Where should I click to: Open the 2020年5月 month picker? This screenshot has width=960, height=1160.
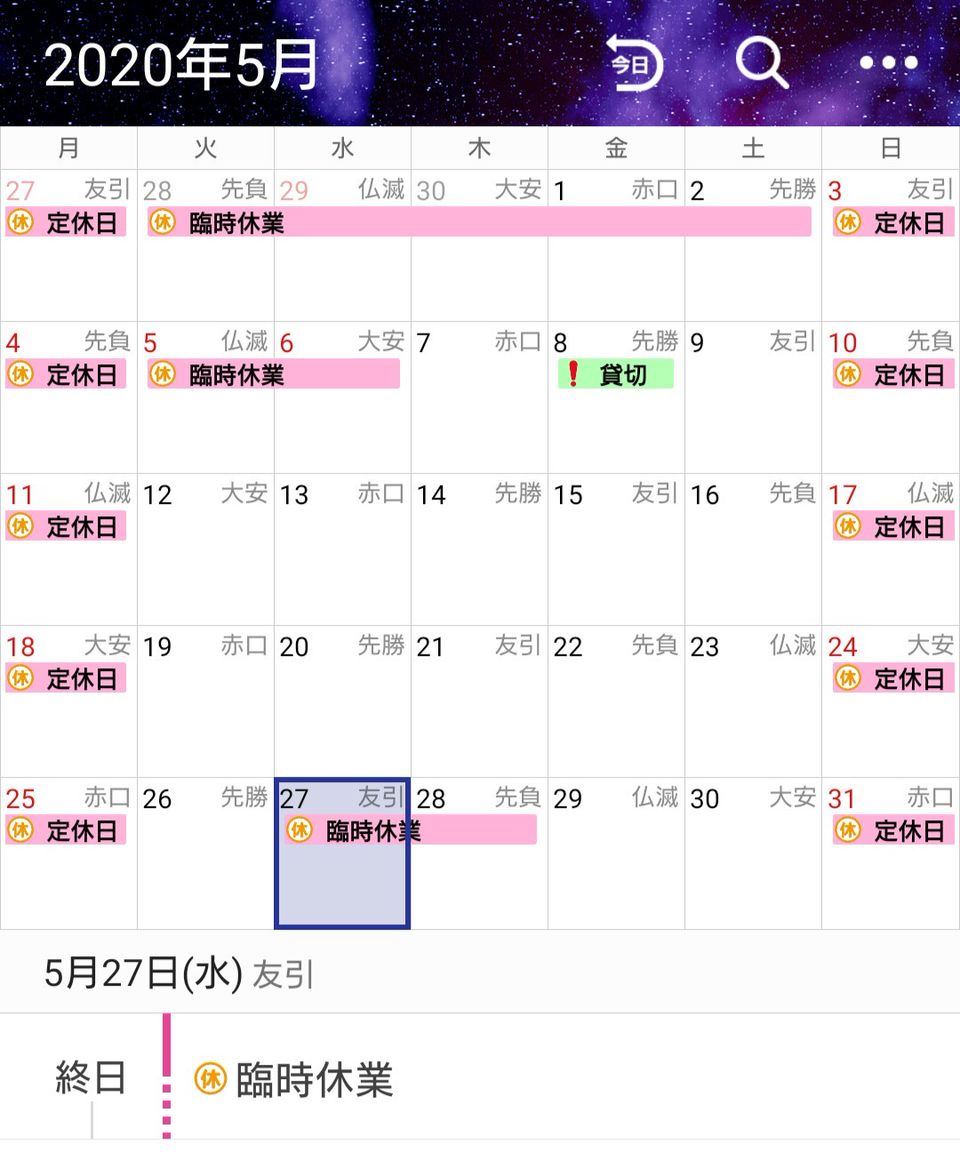coord(180,66)
